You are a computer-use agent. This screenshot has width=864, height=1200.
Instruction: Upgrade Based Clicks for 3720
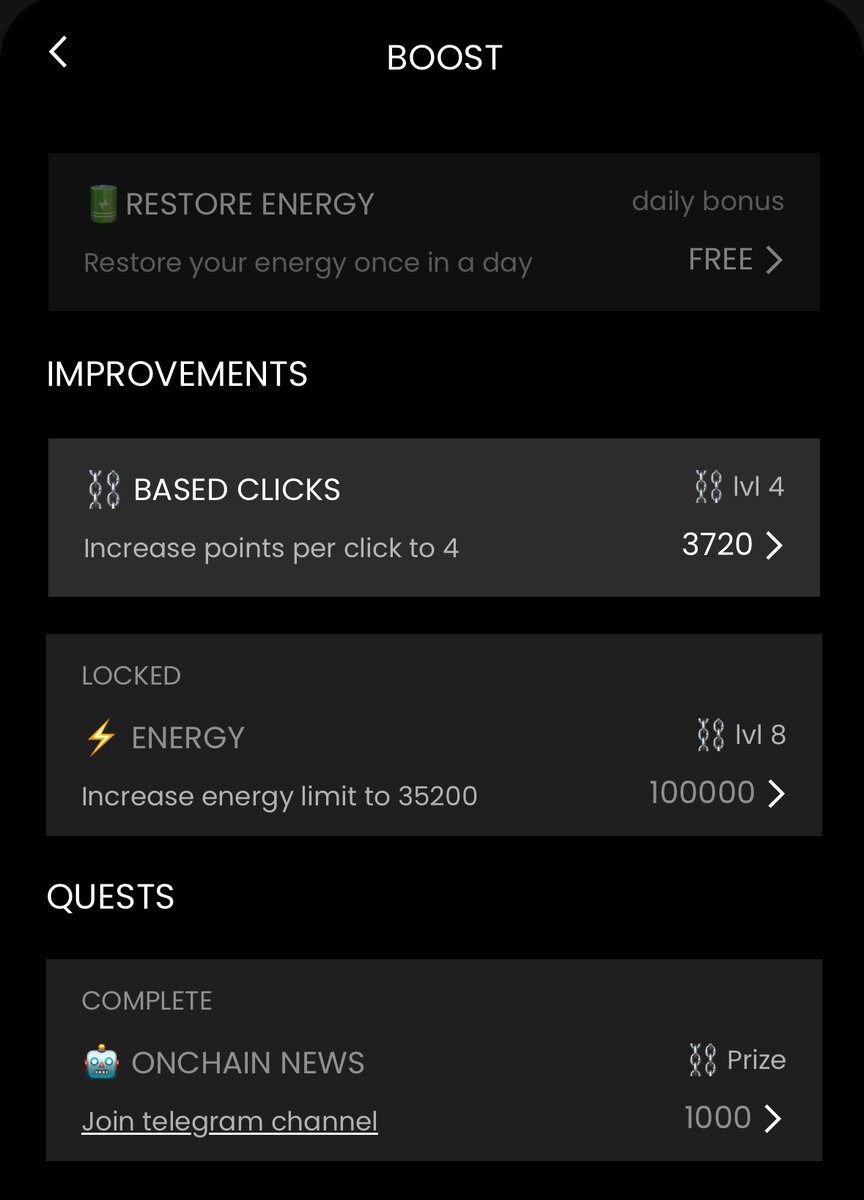[x=732, y=545]
